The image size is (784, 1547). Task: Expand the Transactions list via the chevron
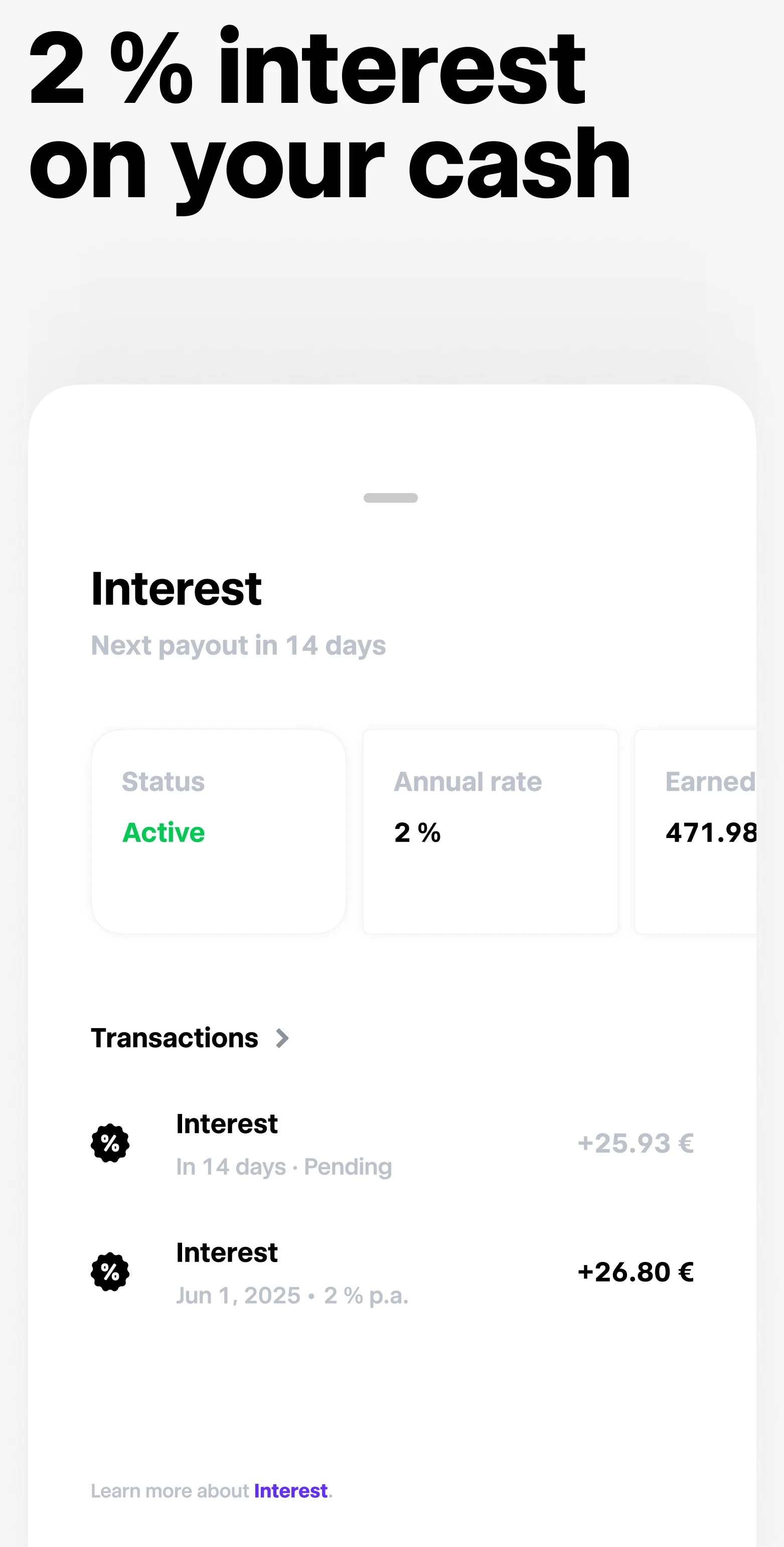[x=282, y=1037]
